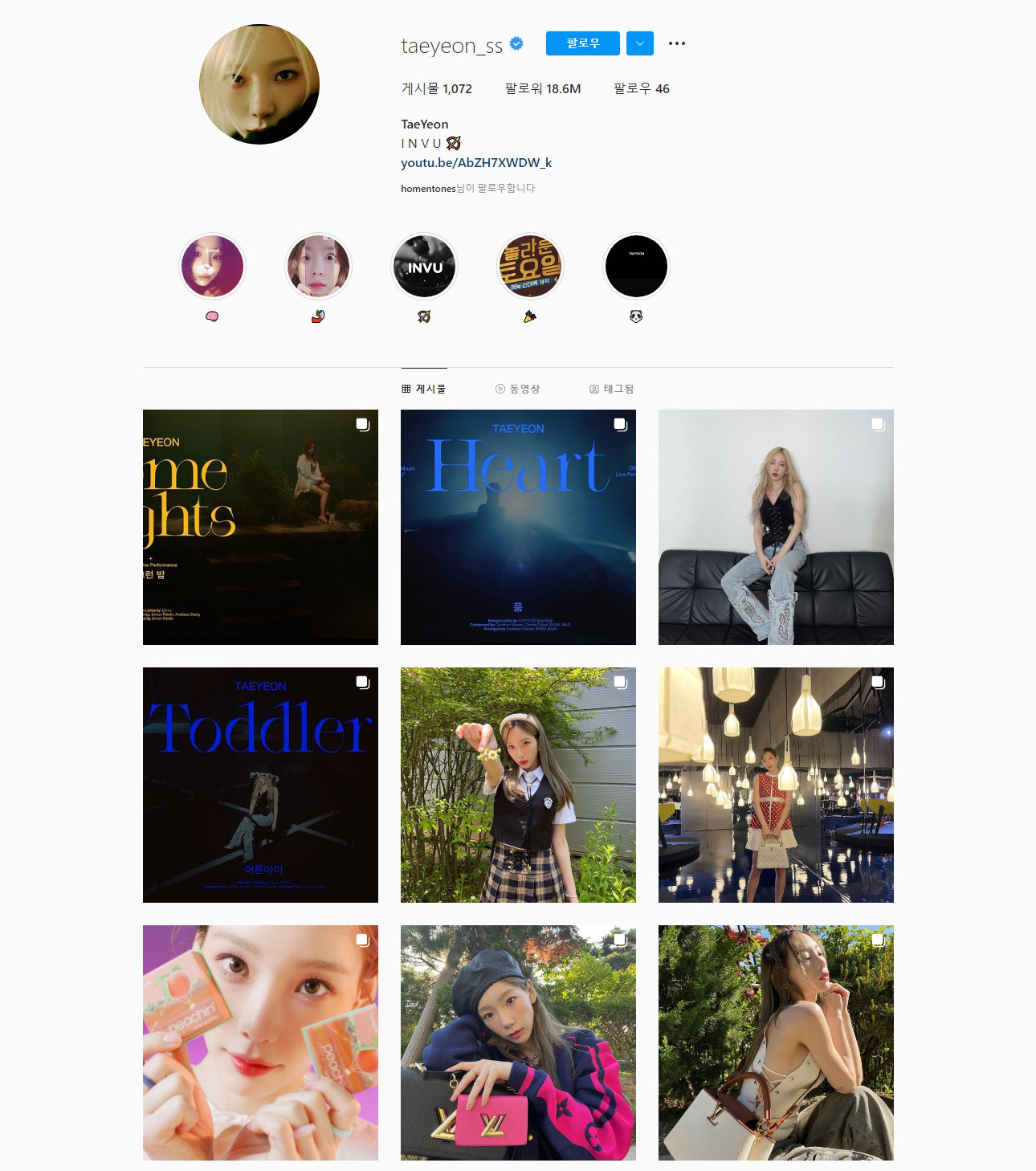Open the hanging lanterns photo post
The image size is (1036, 1171).
[776, 785]
